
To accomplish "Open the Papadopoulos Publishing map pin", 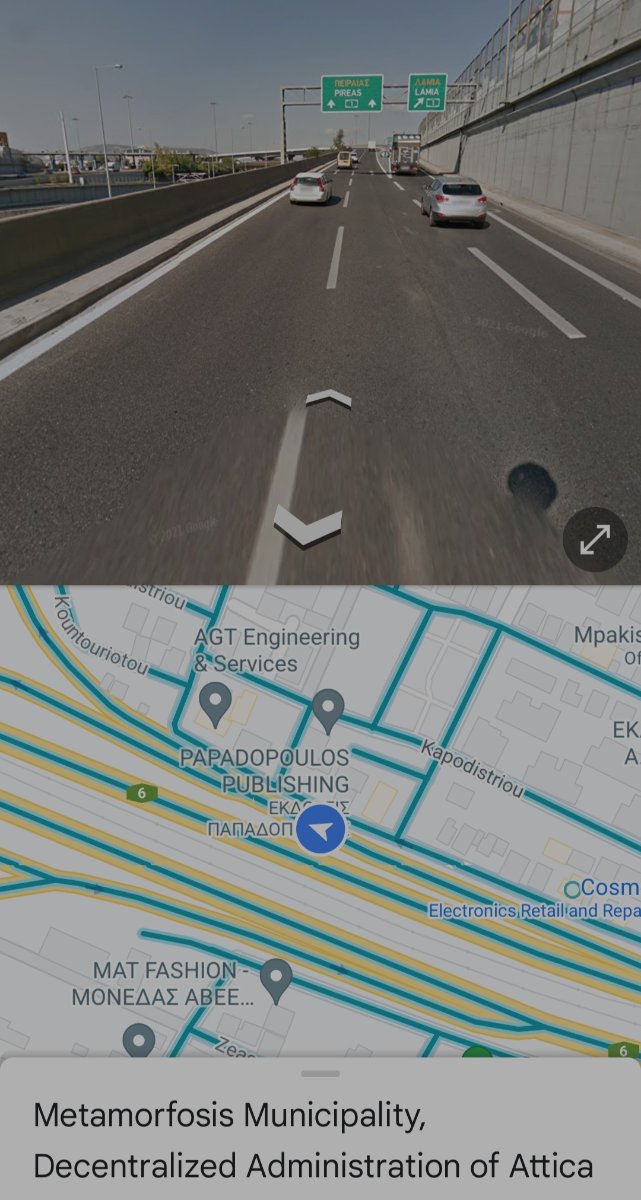I will coord(328,711).
